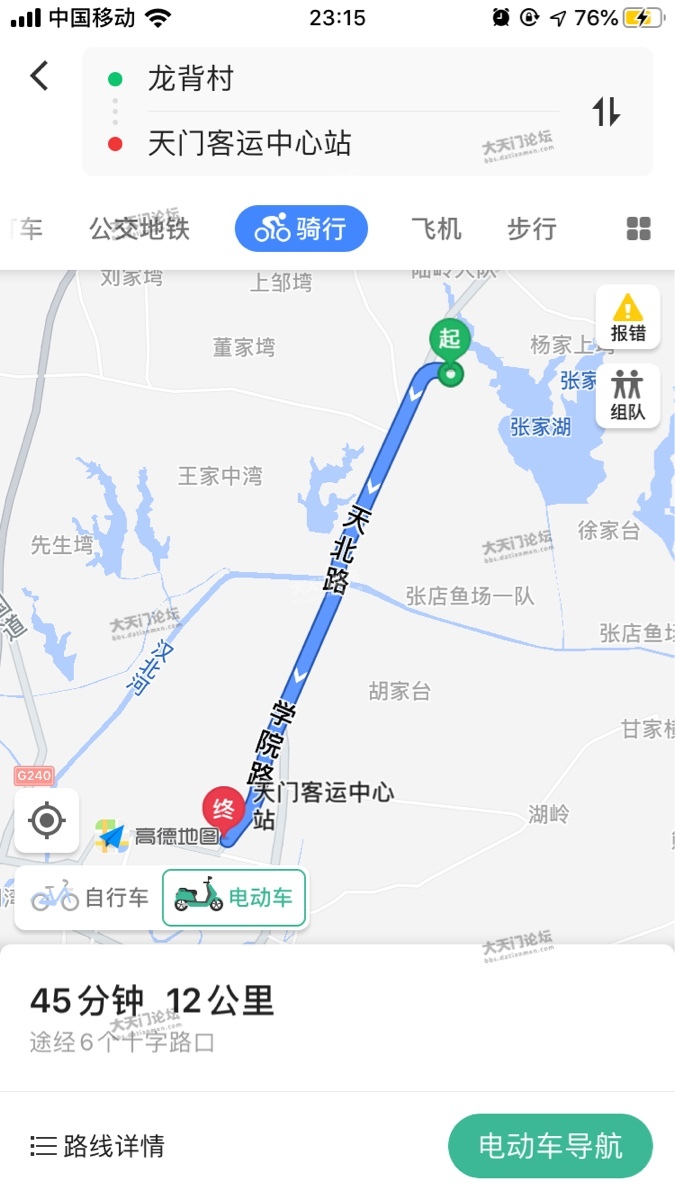Report an error with 报错

(628, 317)
